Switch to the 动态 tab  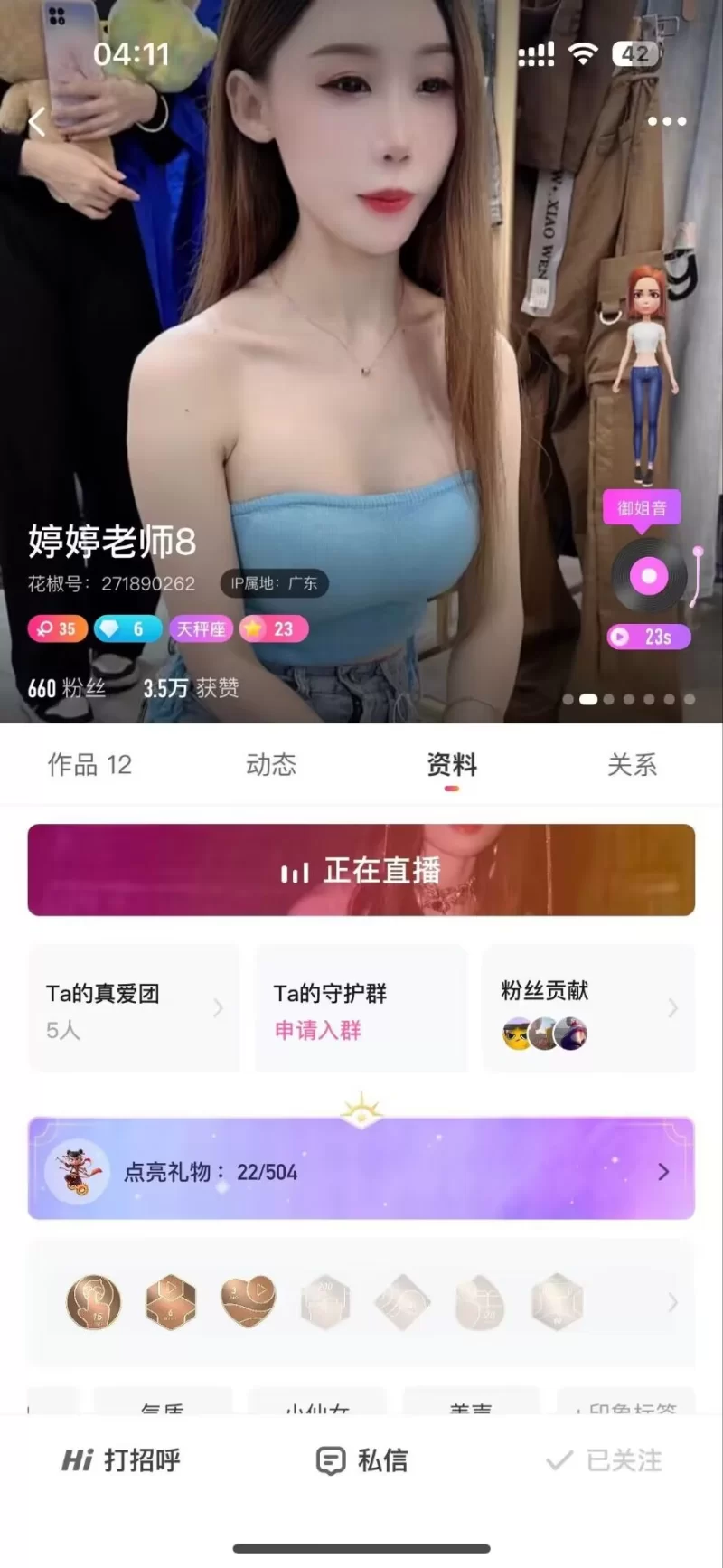(x=271, y=765)
